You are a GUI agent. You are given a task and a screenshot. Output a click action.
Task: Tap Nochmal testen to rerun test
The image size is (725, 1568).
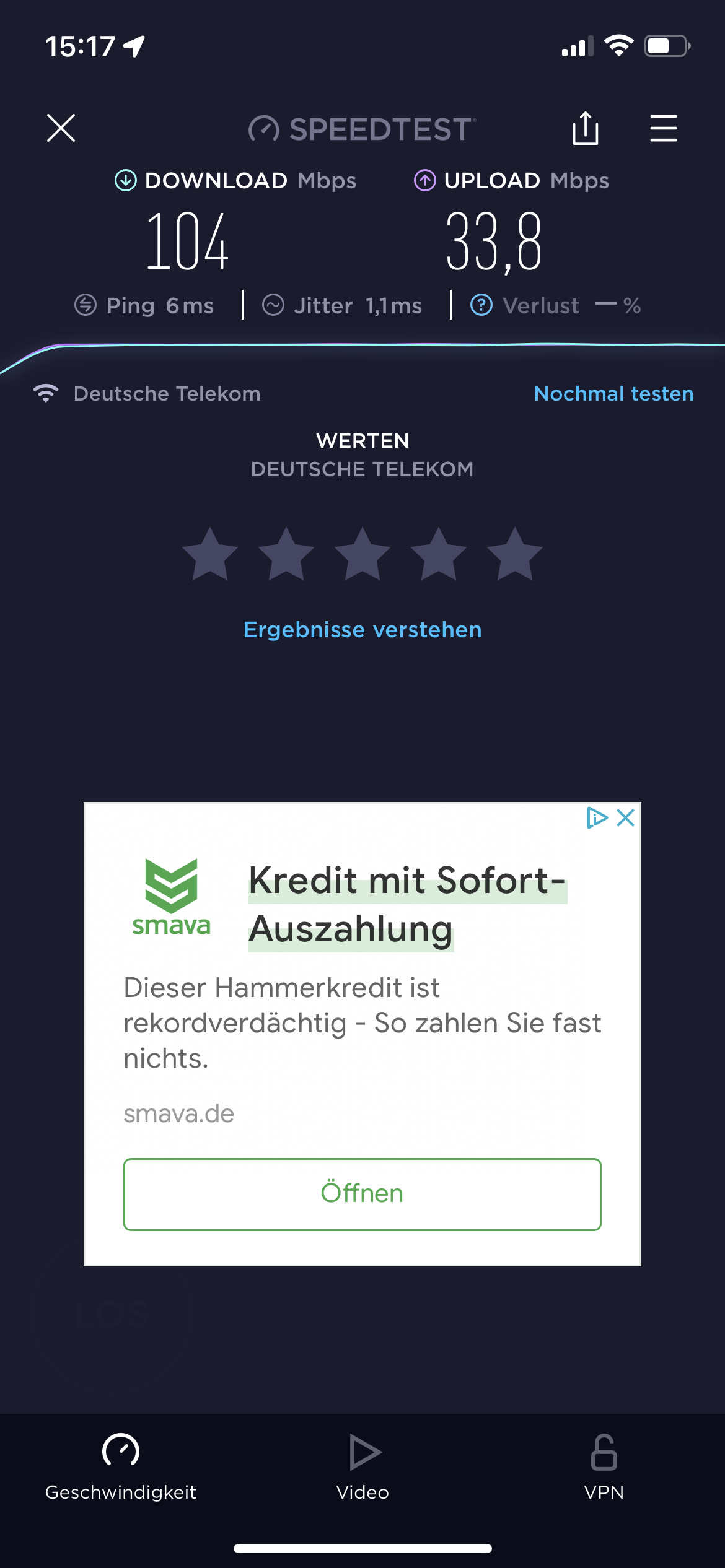613,394
